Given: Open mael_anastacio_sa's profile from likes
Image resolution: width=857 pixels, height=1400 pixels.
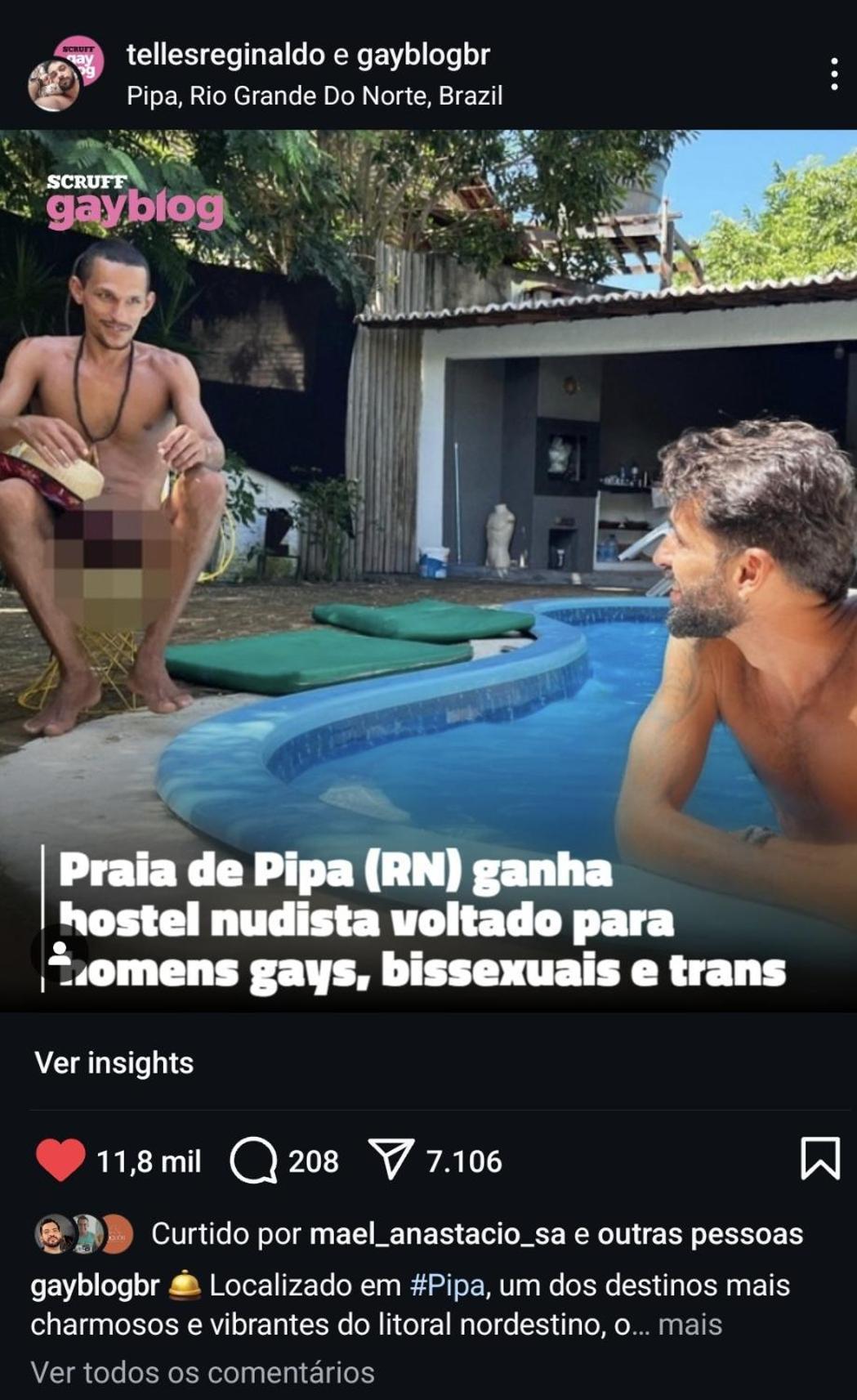Looking at the screenshot, I should click(x=437, y=1234).
